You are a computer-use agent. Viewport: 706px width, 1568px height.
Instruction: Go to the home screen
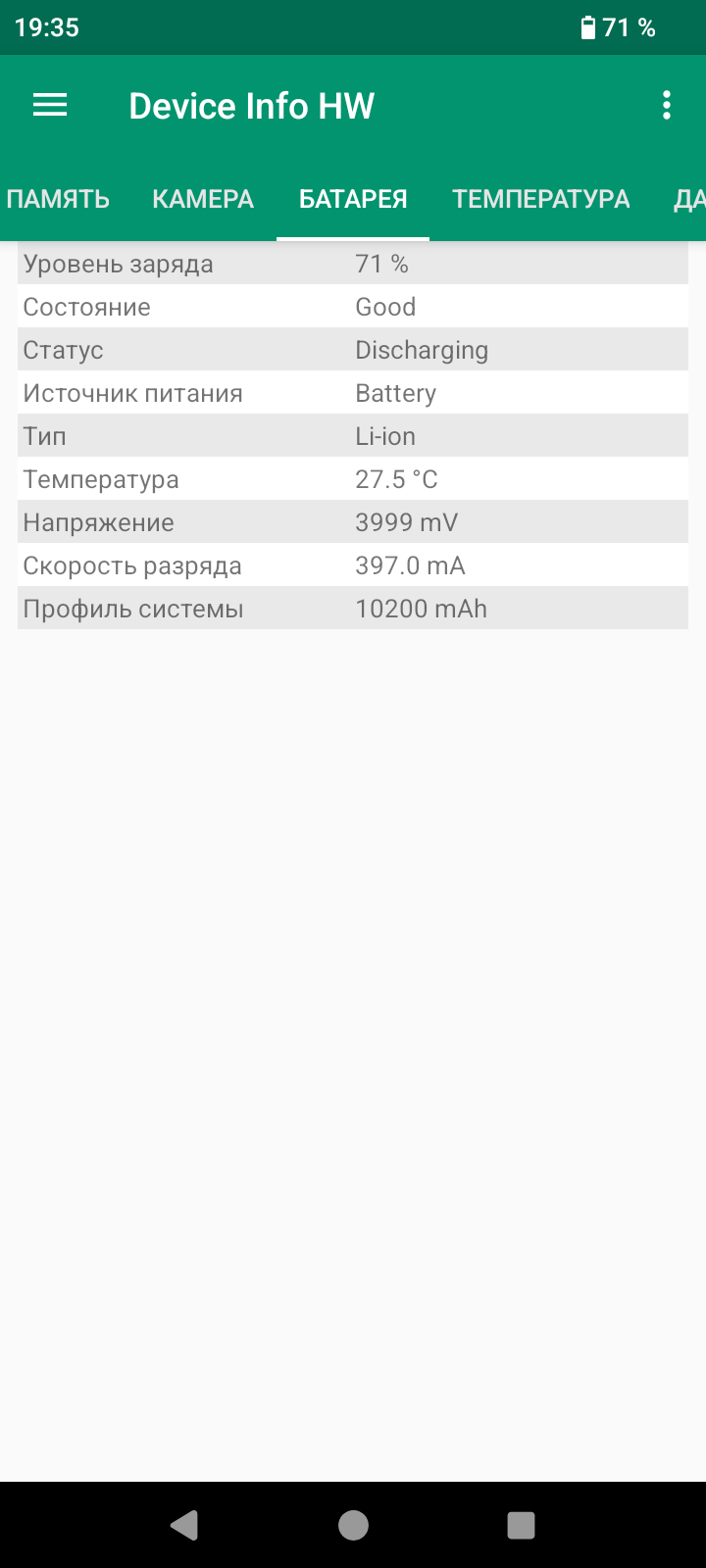(x=353, y=1525)
